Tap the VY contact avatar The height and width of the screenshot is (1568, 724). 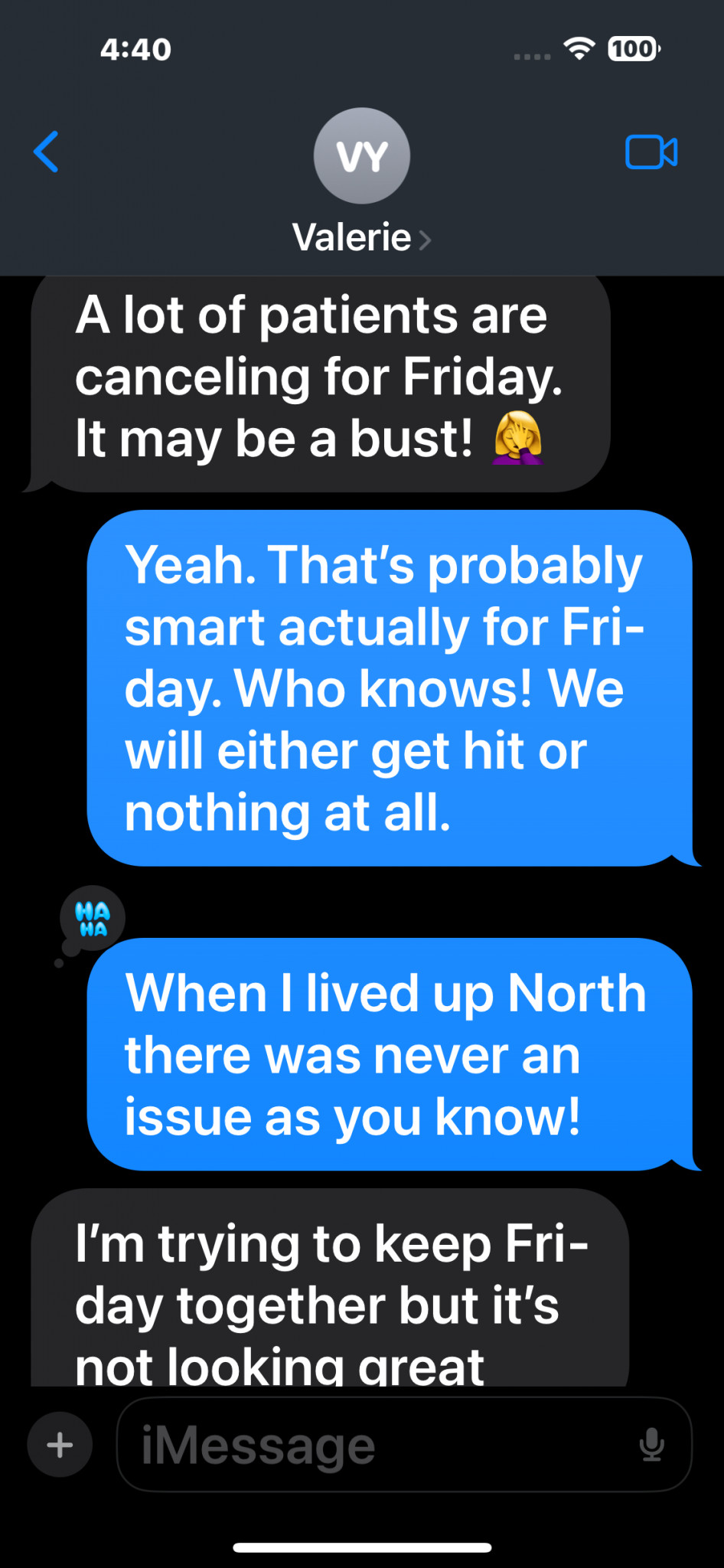361,155
